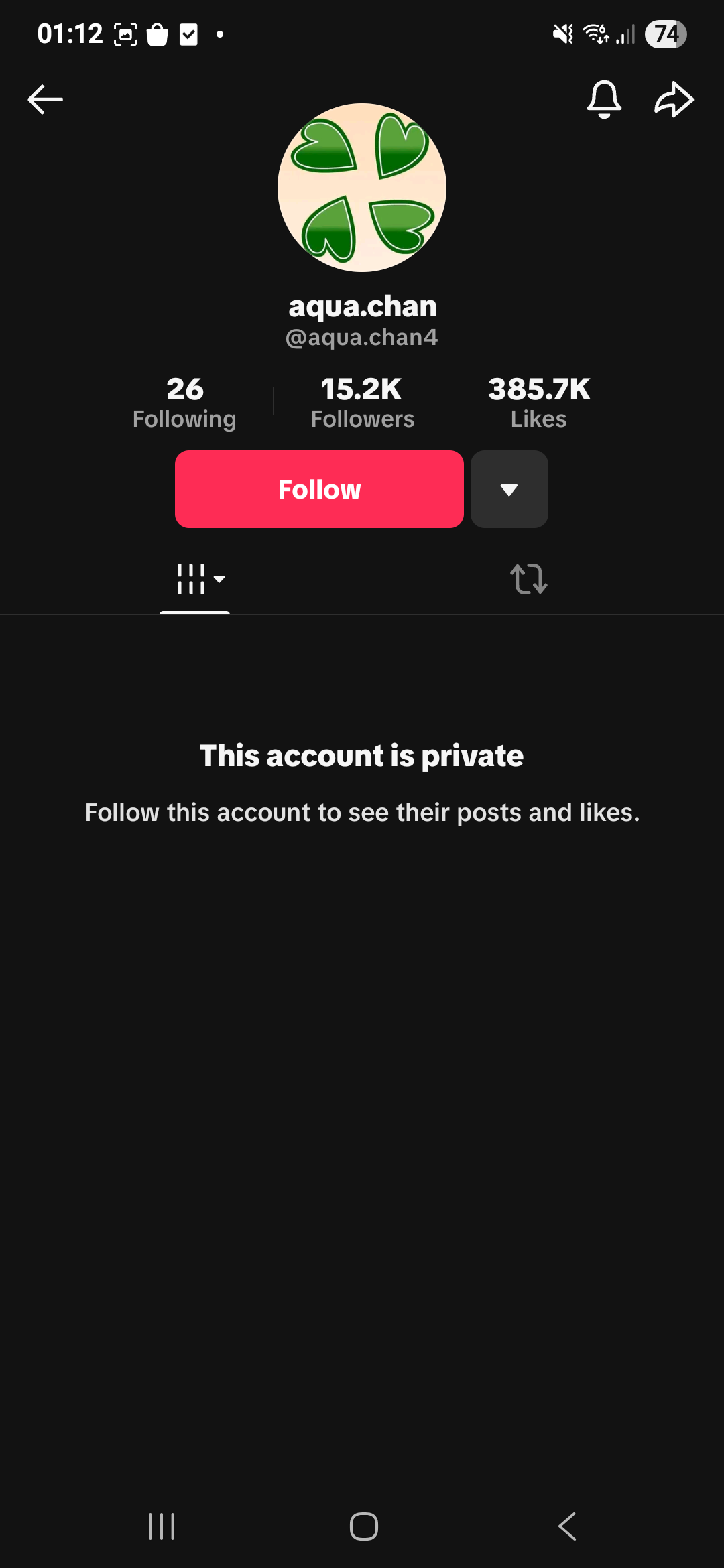View aqua.chan's profile picture
The width and height of the screenshot is (724, 1568).
click(x=362, y=188)
